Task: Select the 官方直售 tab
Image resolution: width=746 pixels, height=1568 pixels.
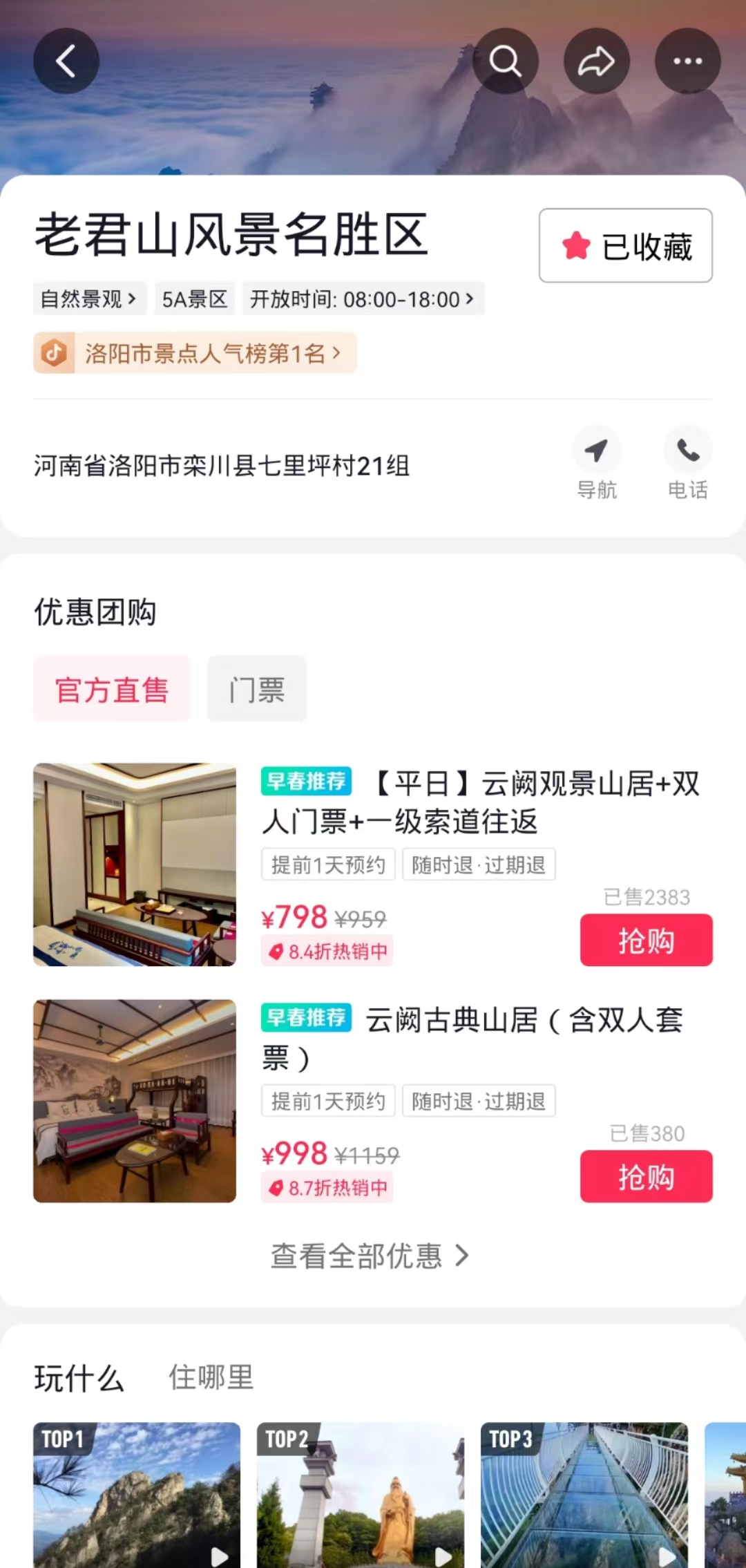Action: point(112,689)
